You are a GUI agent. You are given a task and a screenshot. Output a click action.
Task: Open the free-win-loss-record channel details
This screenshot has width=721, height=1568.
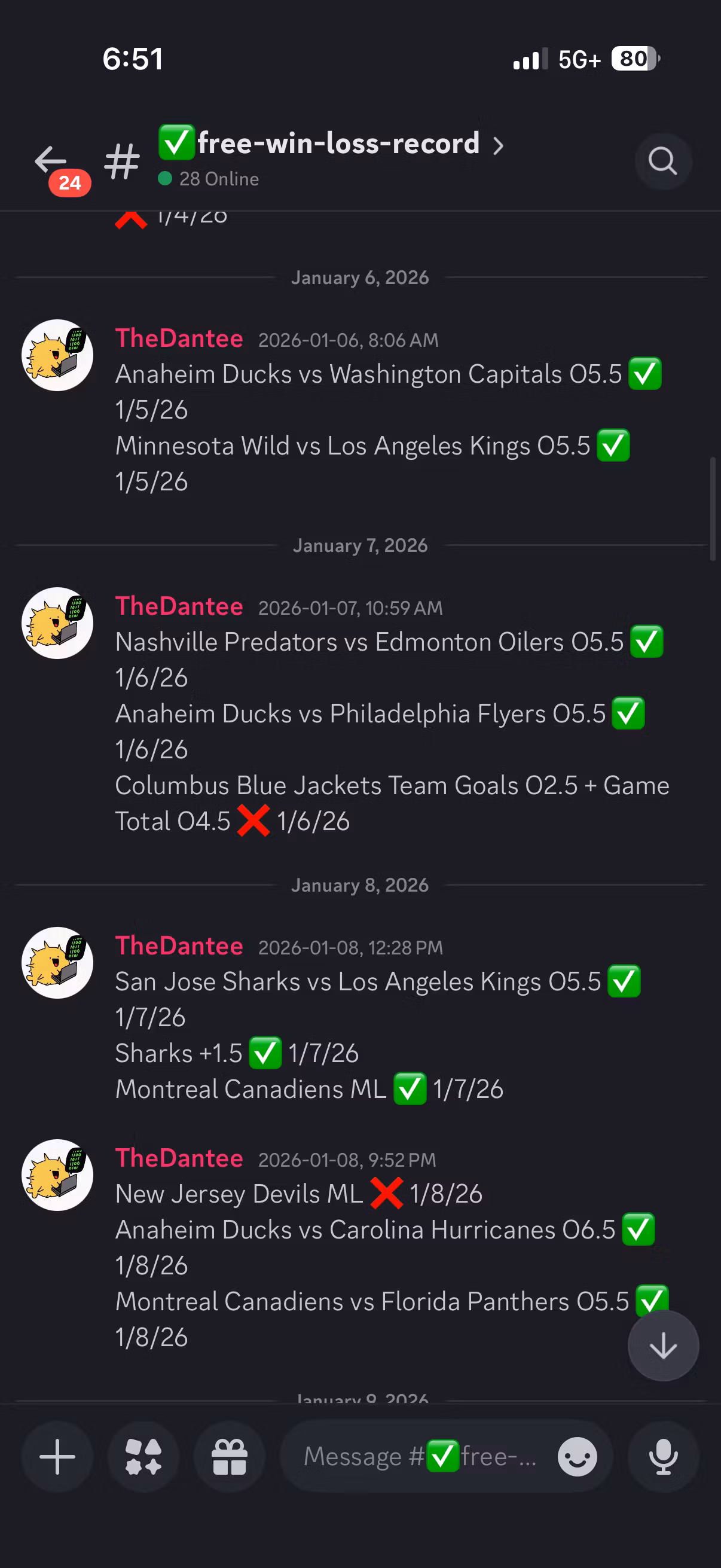332,144
